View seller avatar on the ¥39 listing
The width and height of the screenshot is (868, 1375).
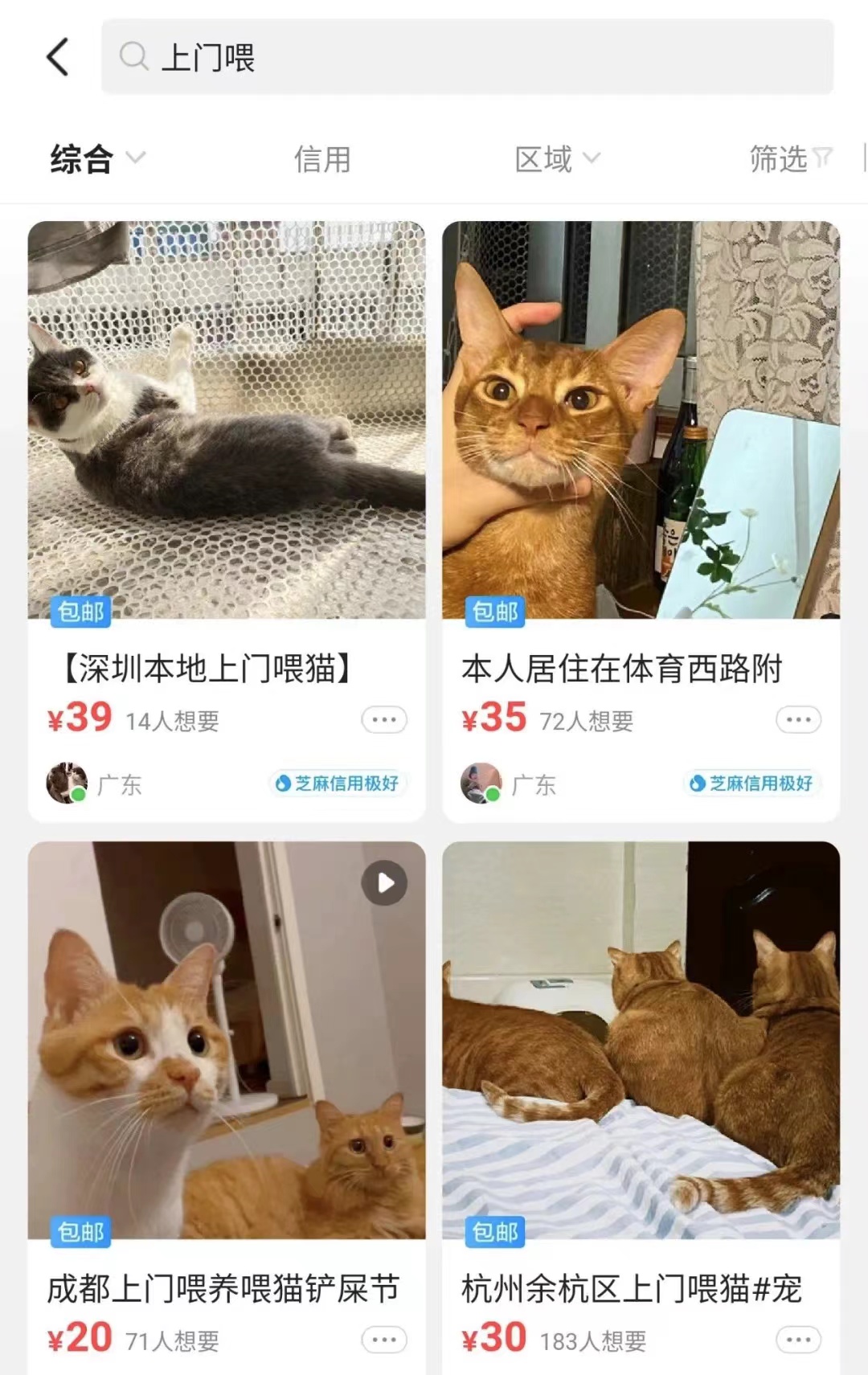[x=67, y=783]
